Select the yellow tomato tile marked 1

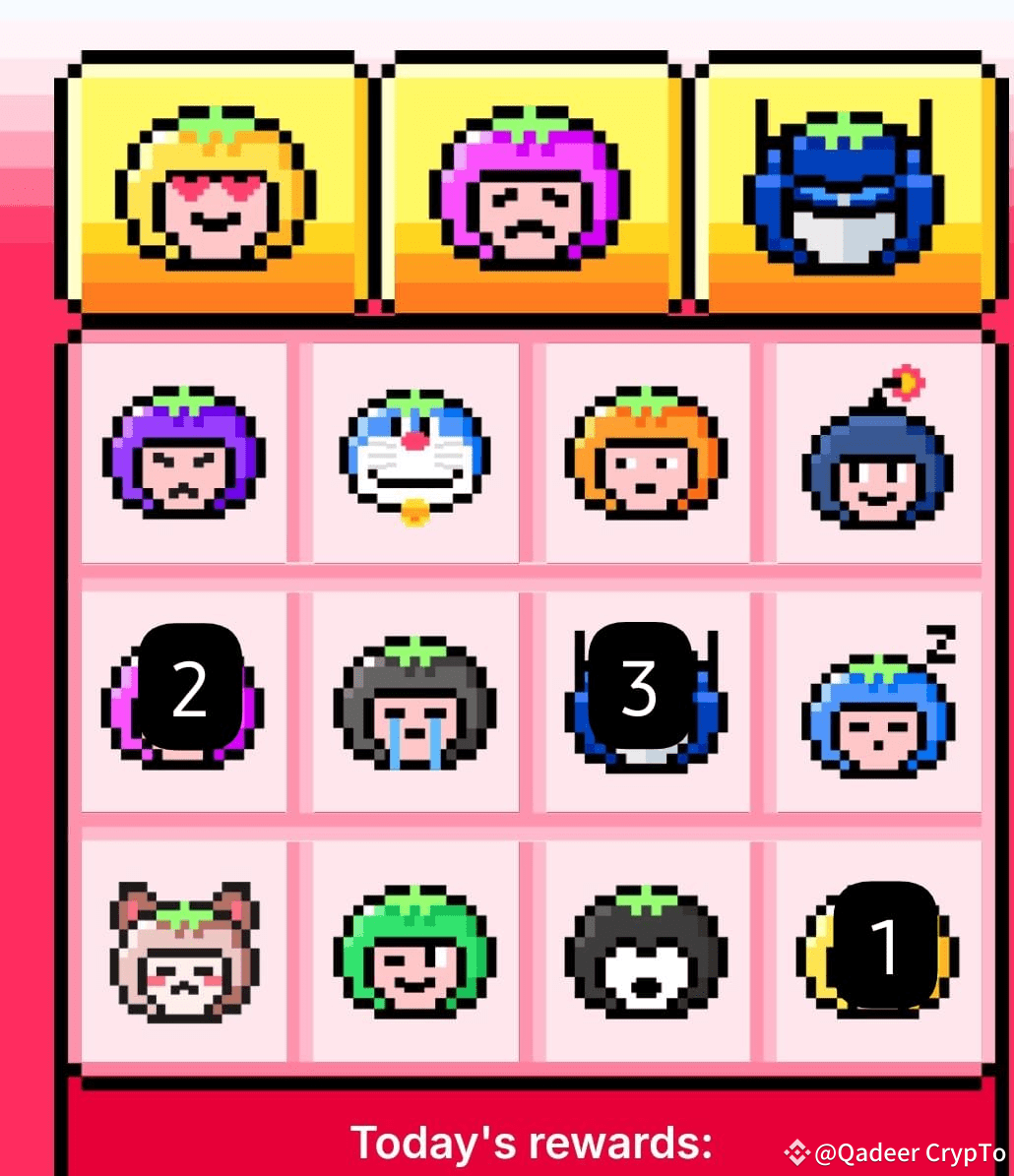878,952
